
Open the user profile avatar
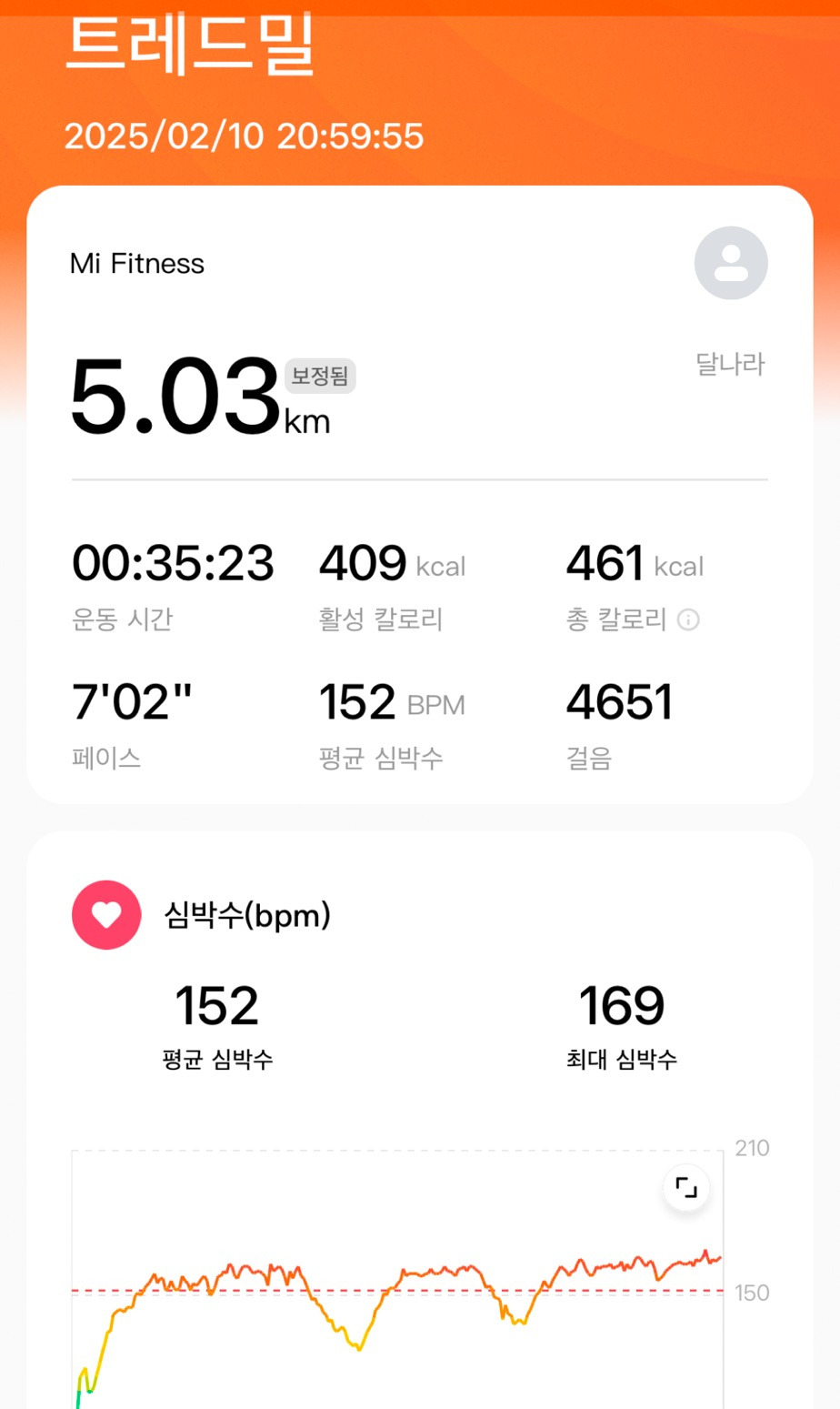coord(731,263)
